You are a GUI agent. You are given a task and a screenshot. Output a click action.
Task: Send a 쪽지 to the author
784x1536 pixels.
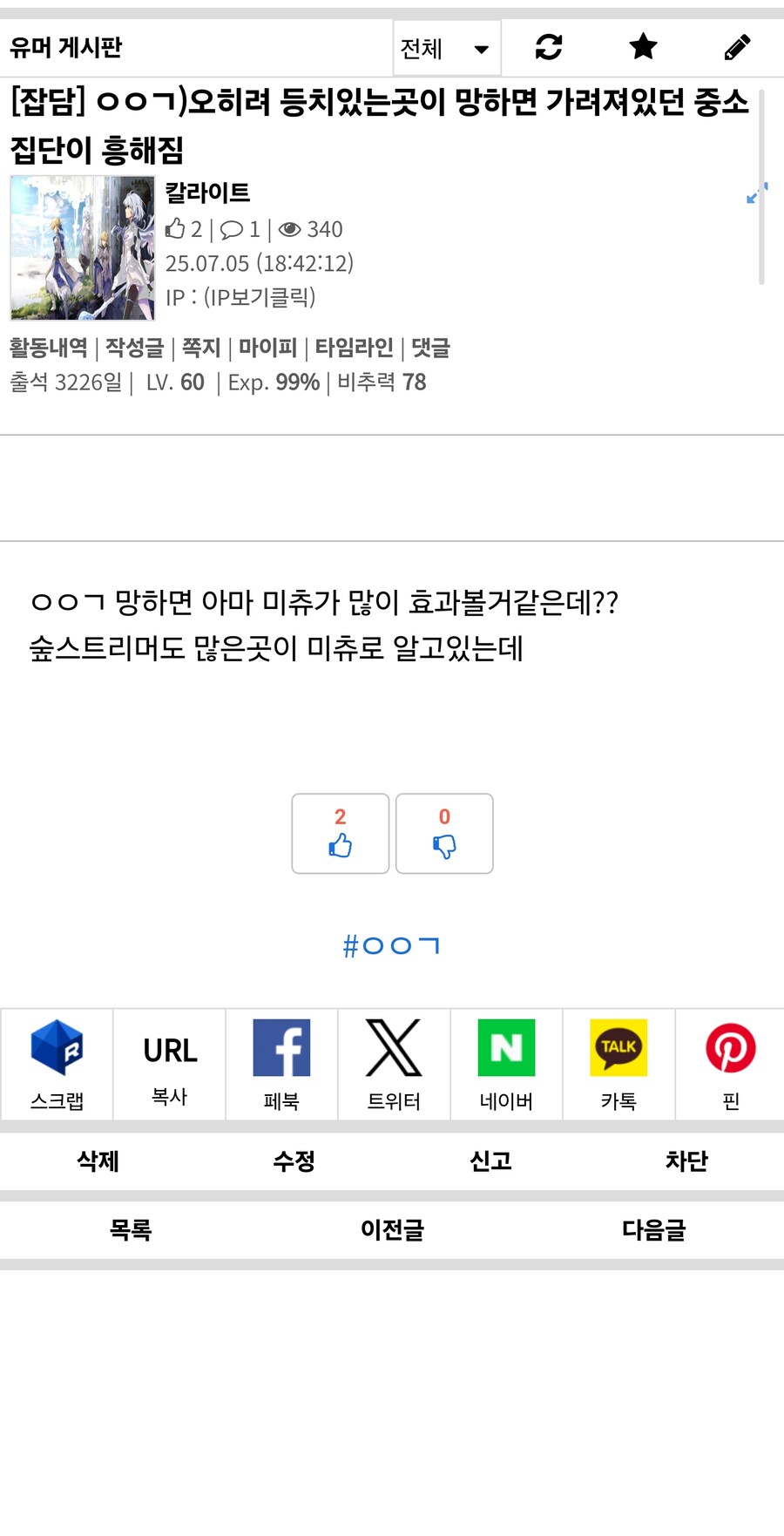201,348
